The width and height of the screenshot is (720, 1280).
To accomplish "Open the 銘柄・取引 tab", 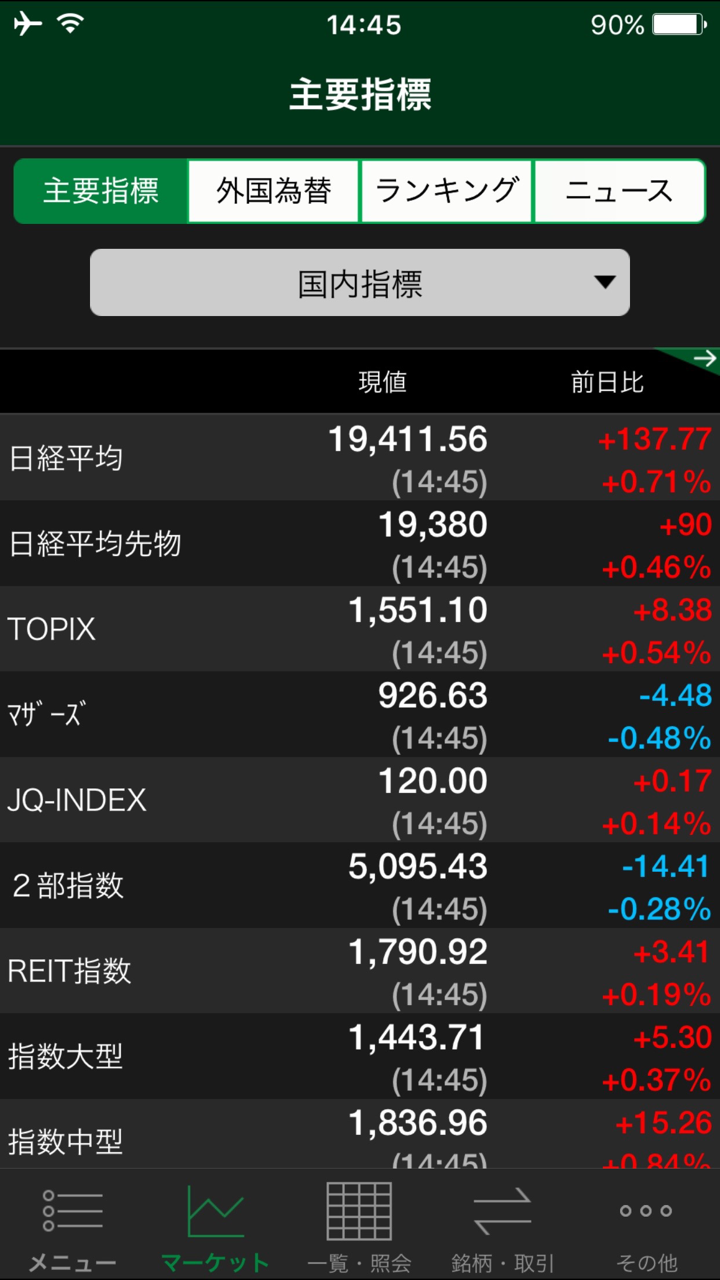I will (x=502, y=1227).
